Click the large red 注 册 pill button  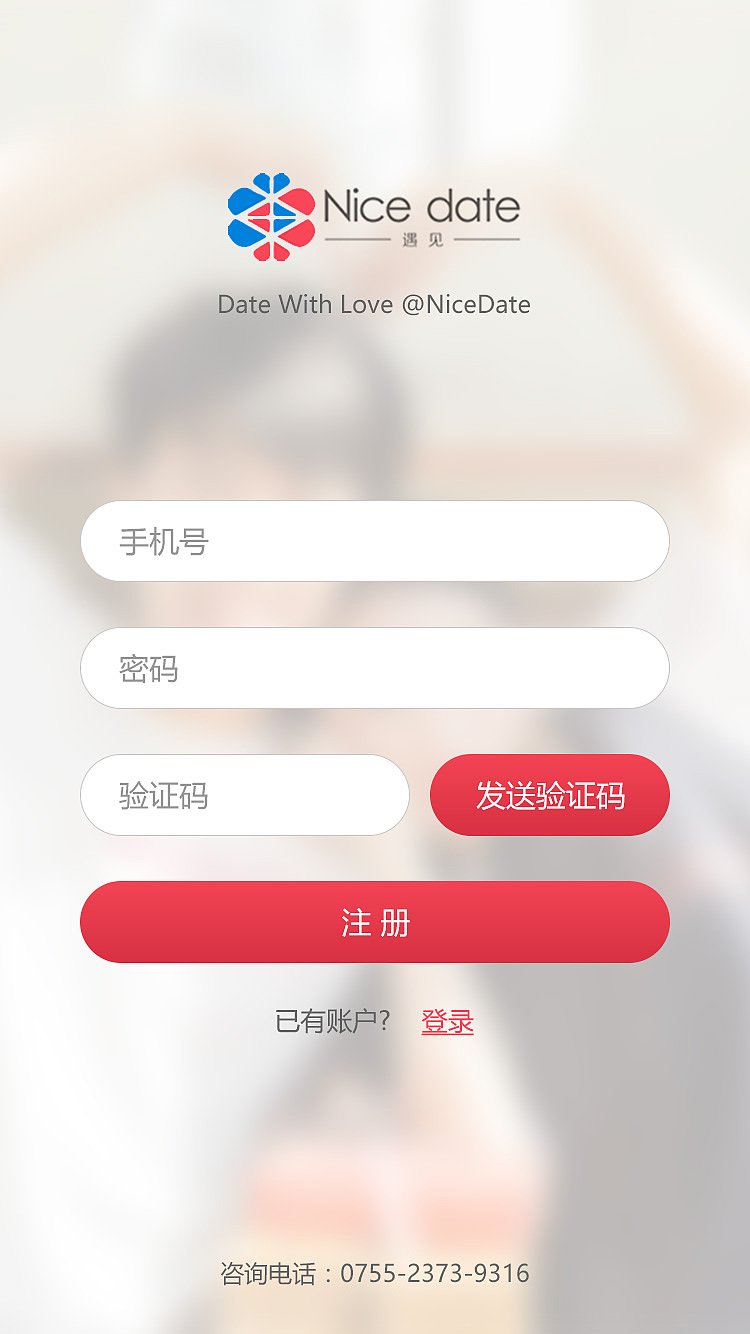point(375,922)
